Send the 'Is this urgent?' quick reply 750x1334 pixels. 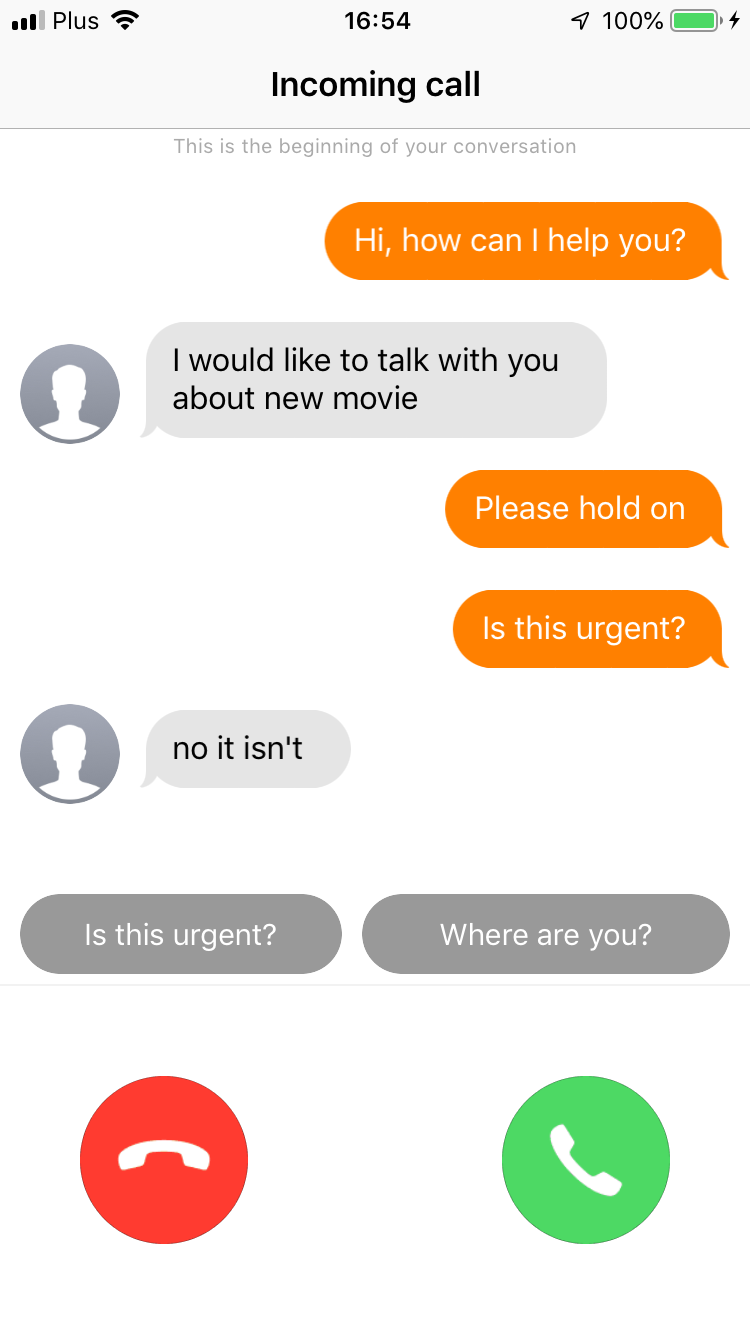(181, 934)
